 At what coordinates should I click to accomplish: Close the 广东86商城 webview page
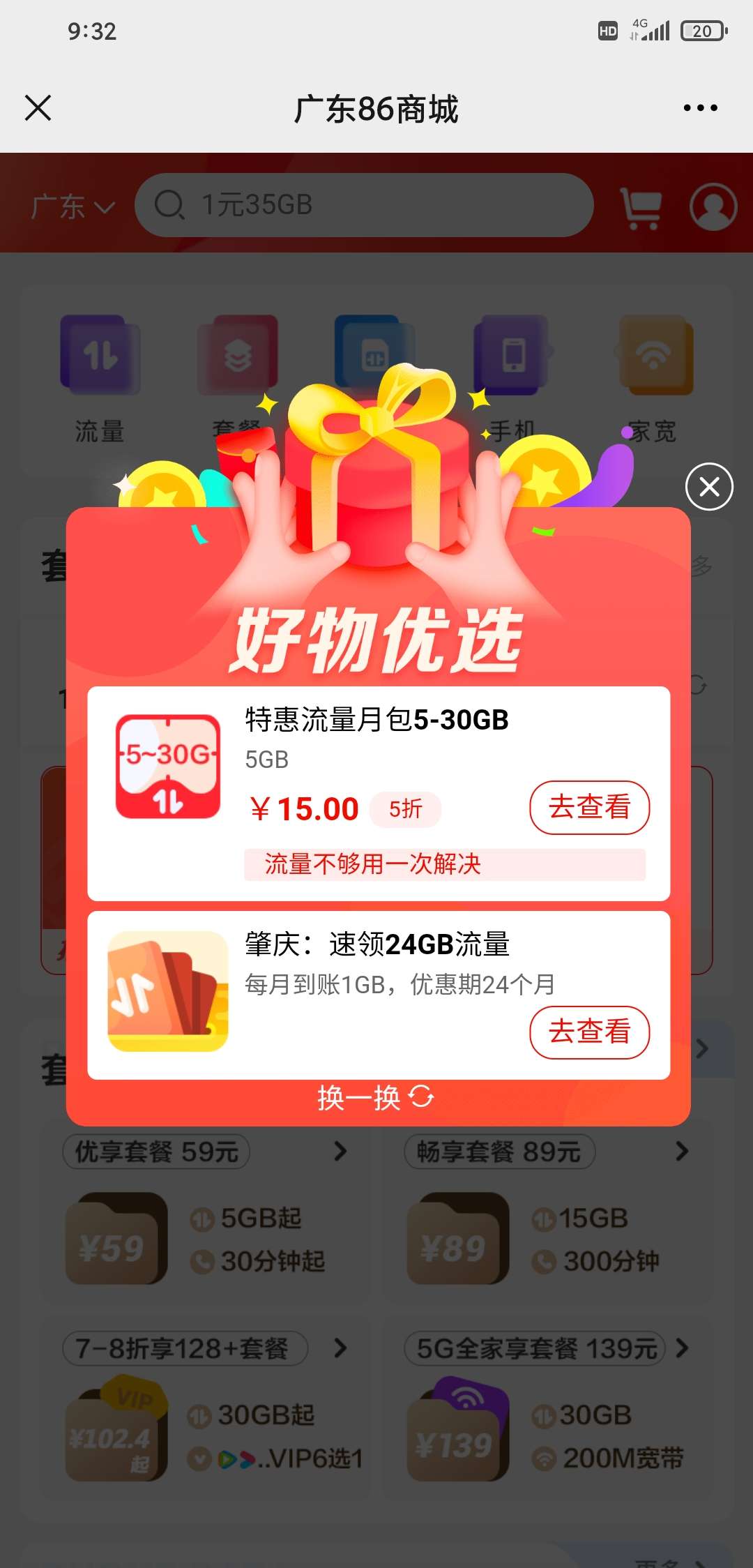[38, 108]
